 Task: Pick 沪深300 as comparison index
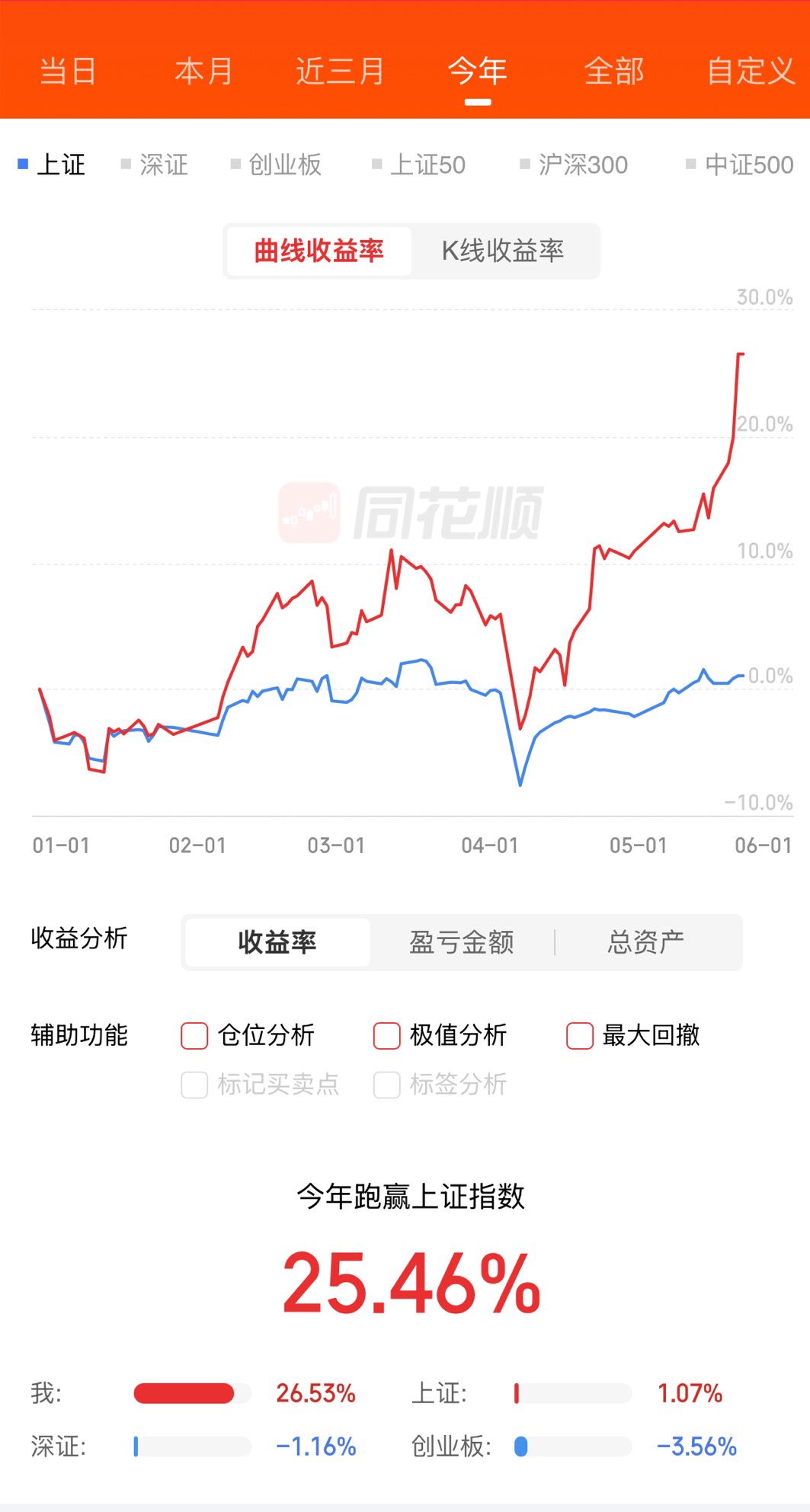[x=574, y=165]
